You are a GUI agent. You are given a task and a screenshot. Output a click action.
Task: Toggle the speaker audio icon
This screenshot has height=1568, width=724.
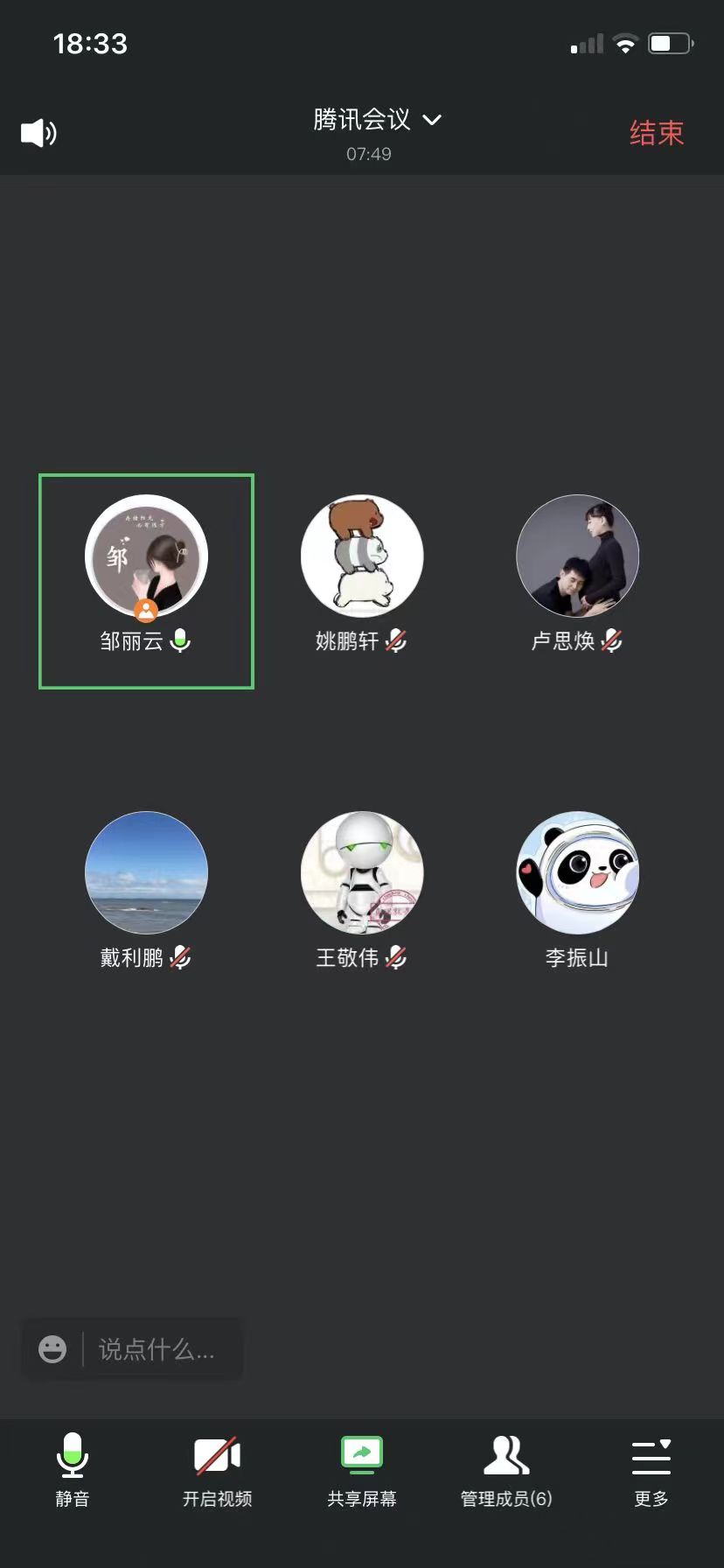point(38,133)
